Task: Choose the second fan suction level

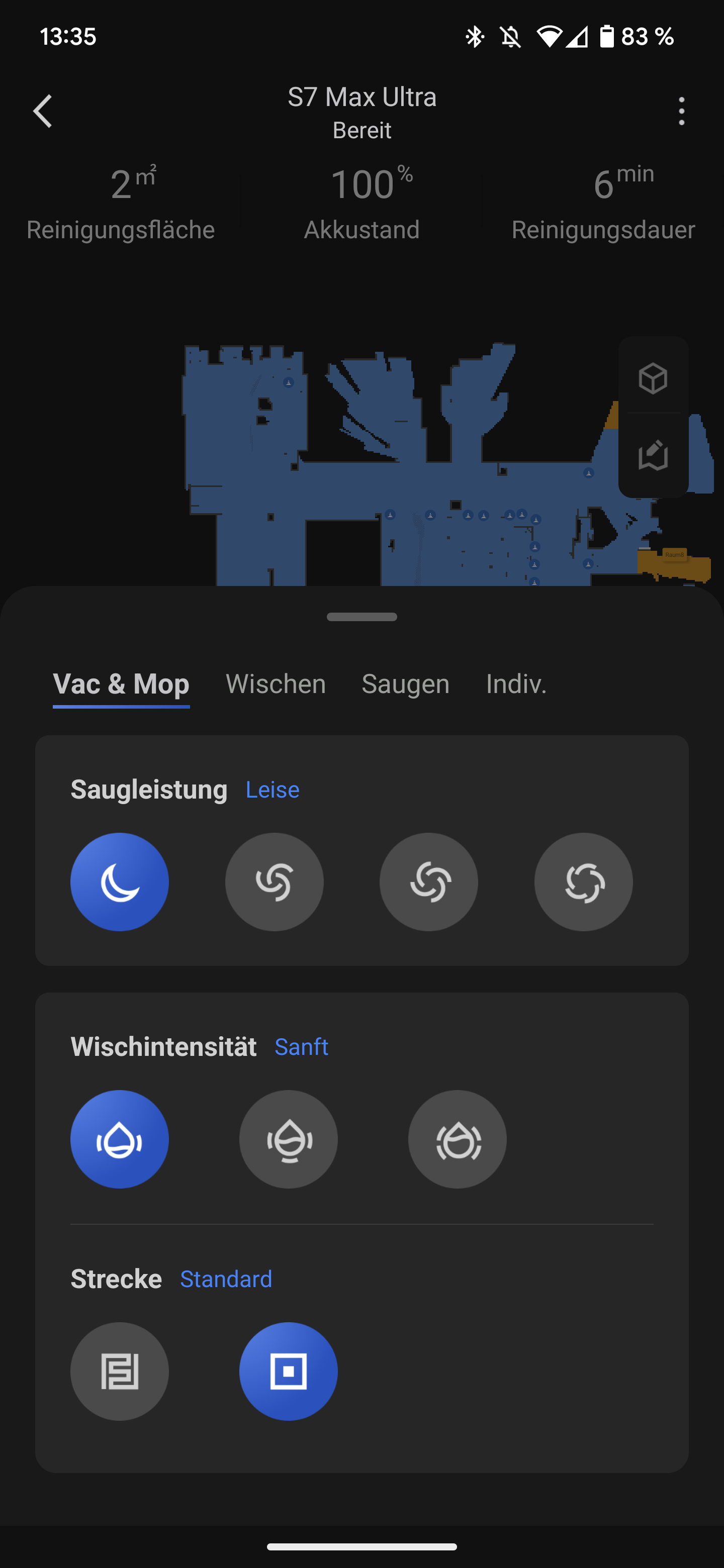Action: point(275,882)
